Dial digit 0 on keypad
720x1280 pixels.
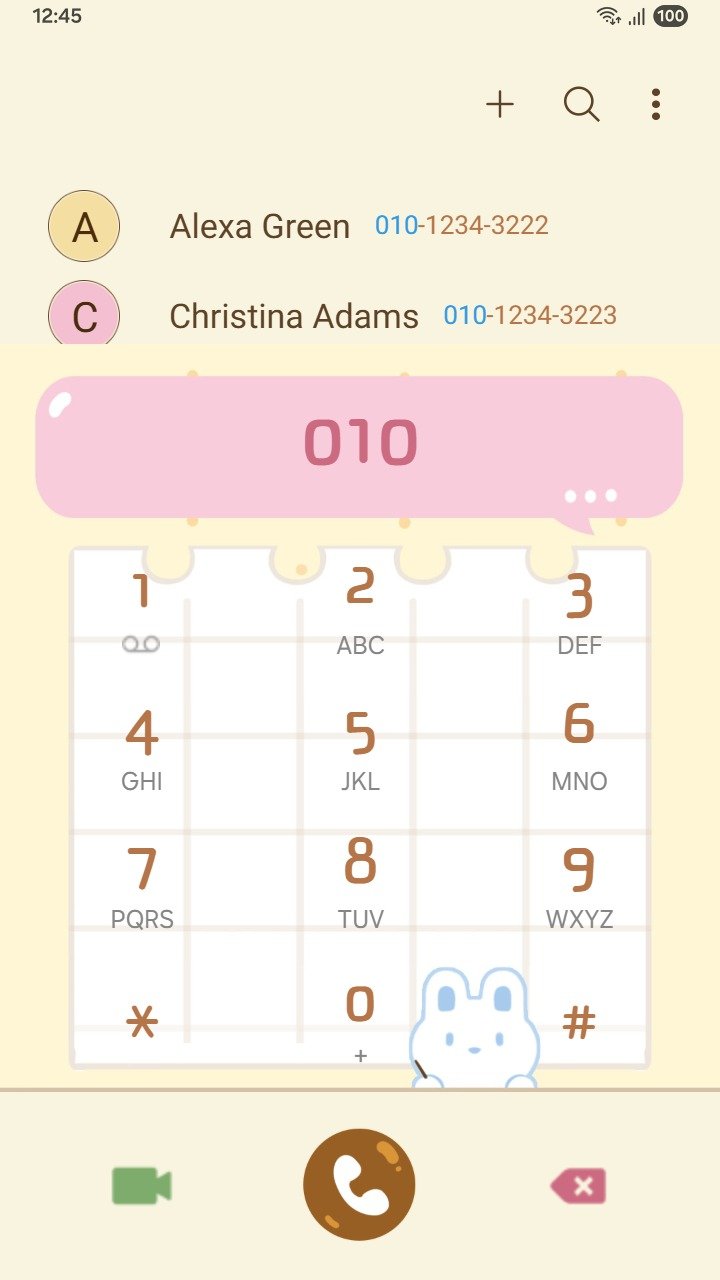(x=360, y=1015)
